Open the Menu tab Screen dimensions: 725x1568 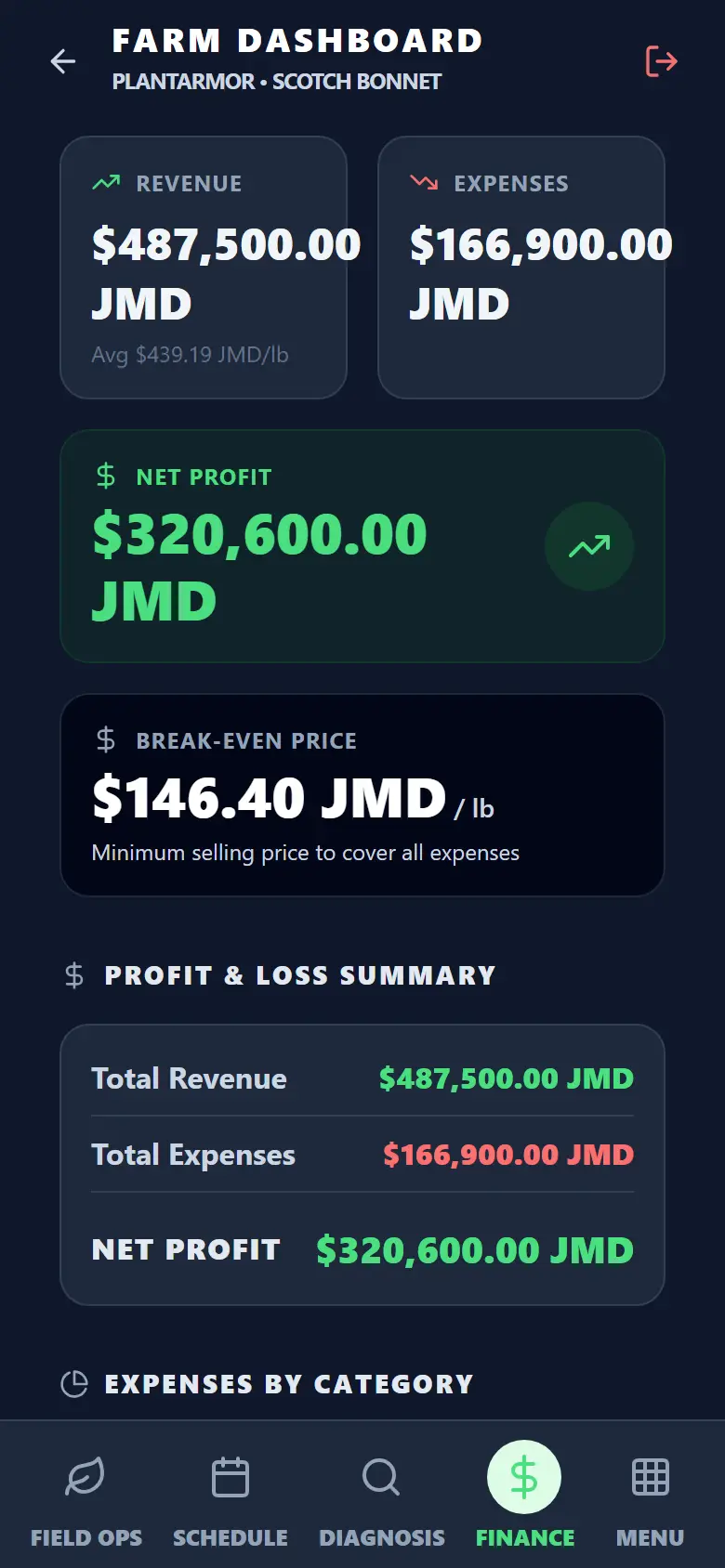tap(650, 1496)
